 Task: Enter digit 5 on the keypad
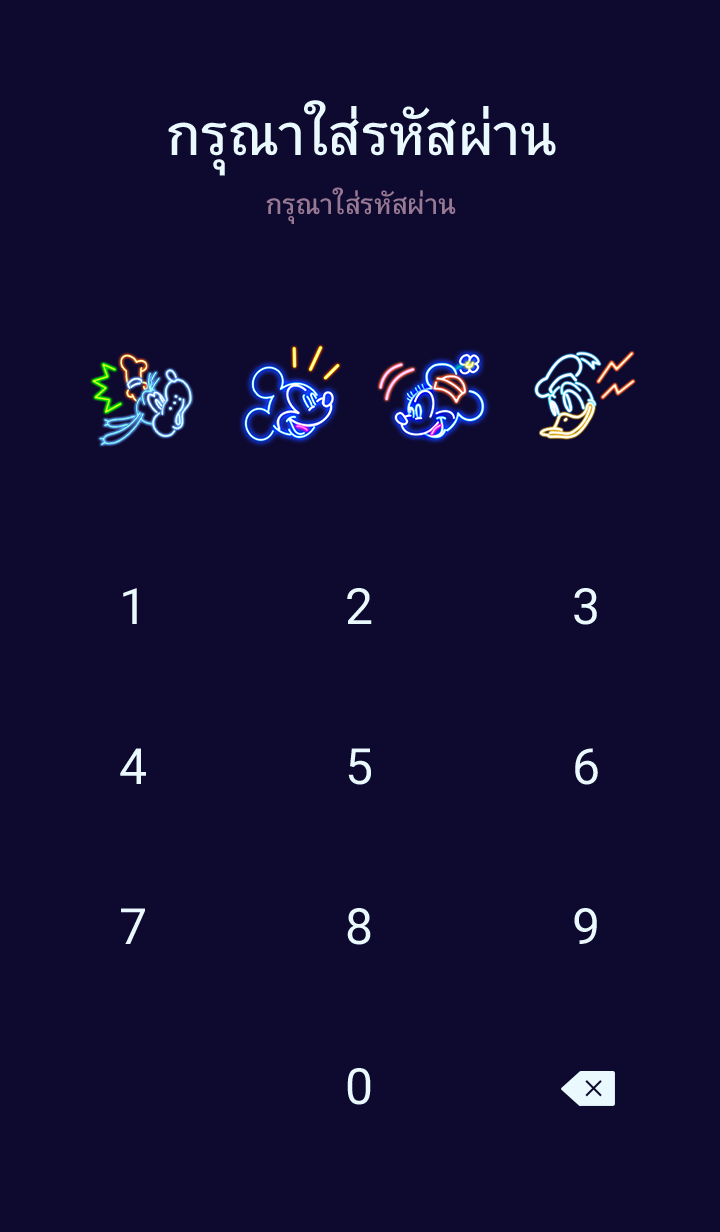[x=359, y=767]
